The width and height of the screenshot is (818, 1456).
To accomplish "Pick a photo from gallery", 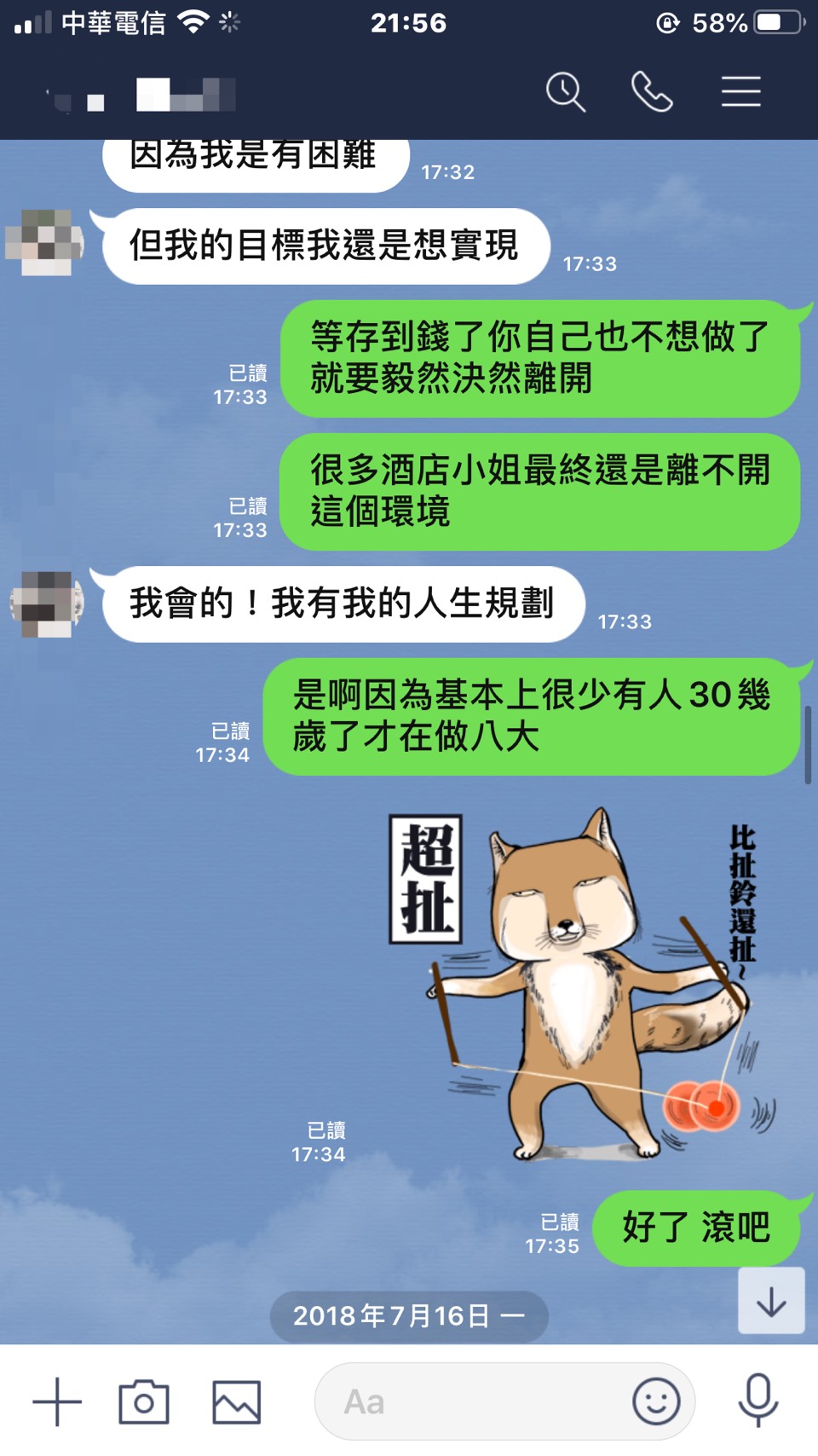I will point(236,1402).
